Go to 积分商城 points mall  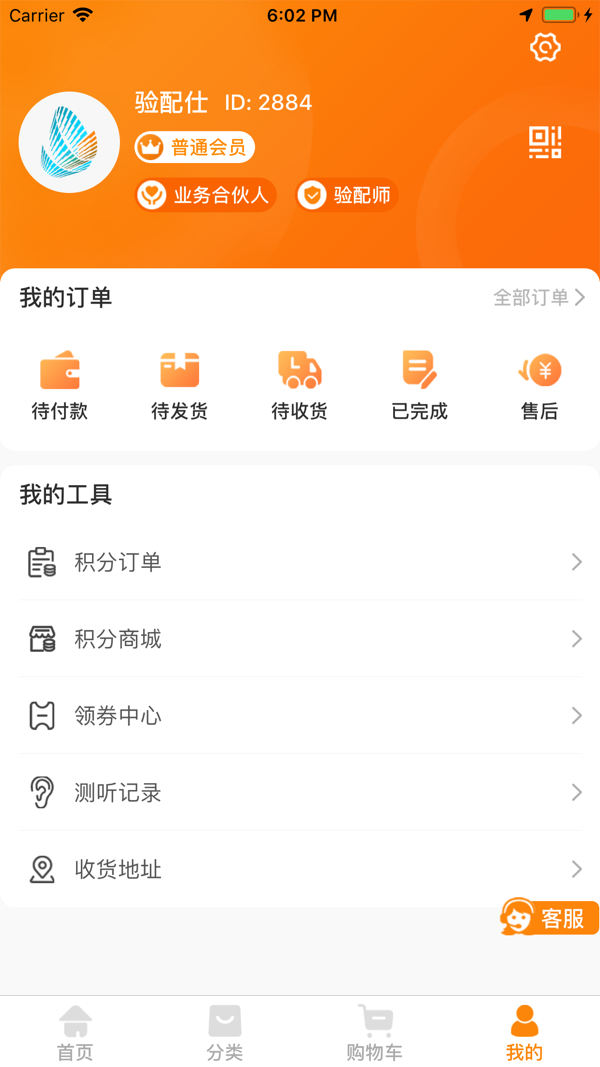pos(300,639)
